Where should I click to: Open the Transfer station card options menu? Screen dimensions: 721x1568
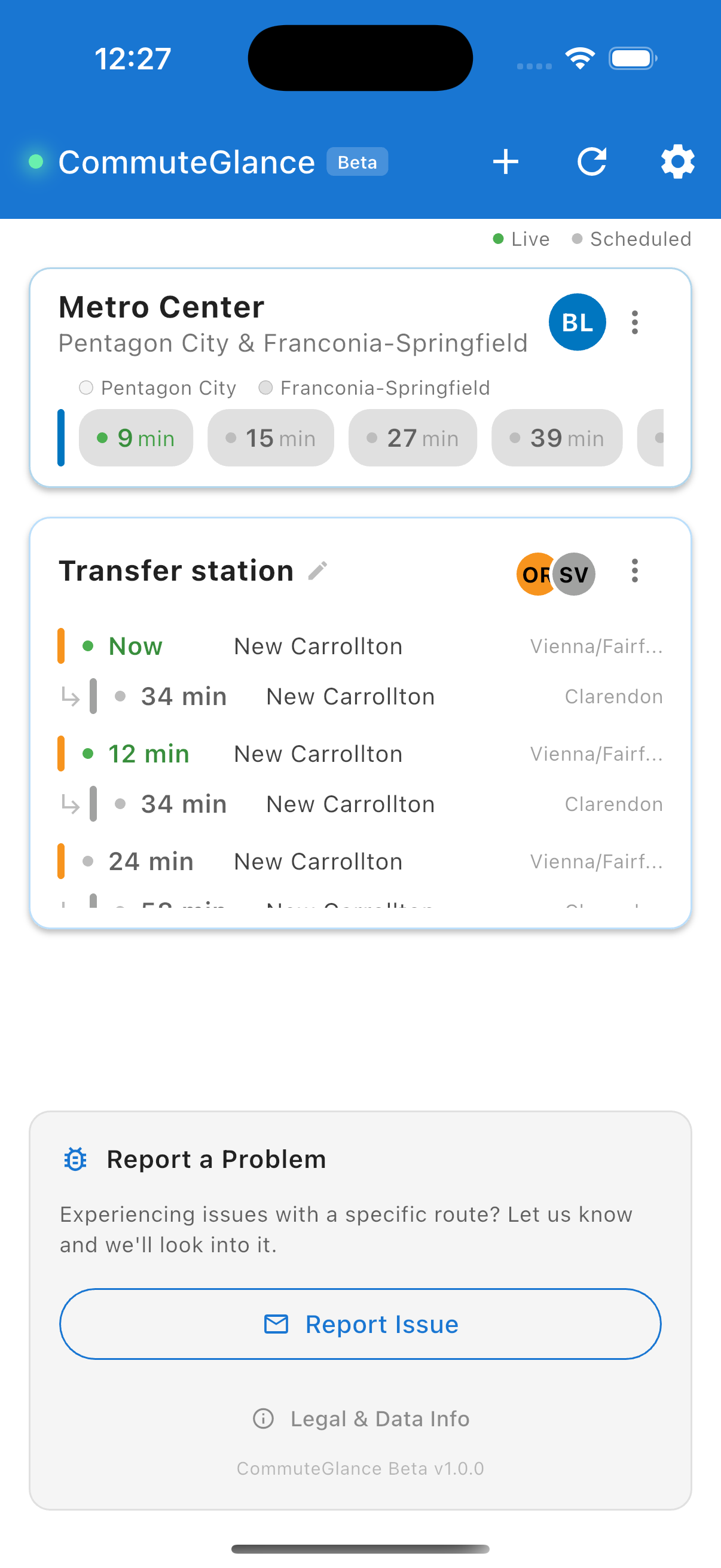coord(634,571)
